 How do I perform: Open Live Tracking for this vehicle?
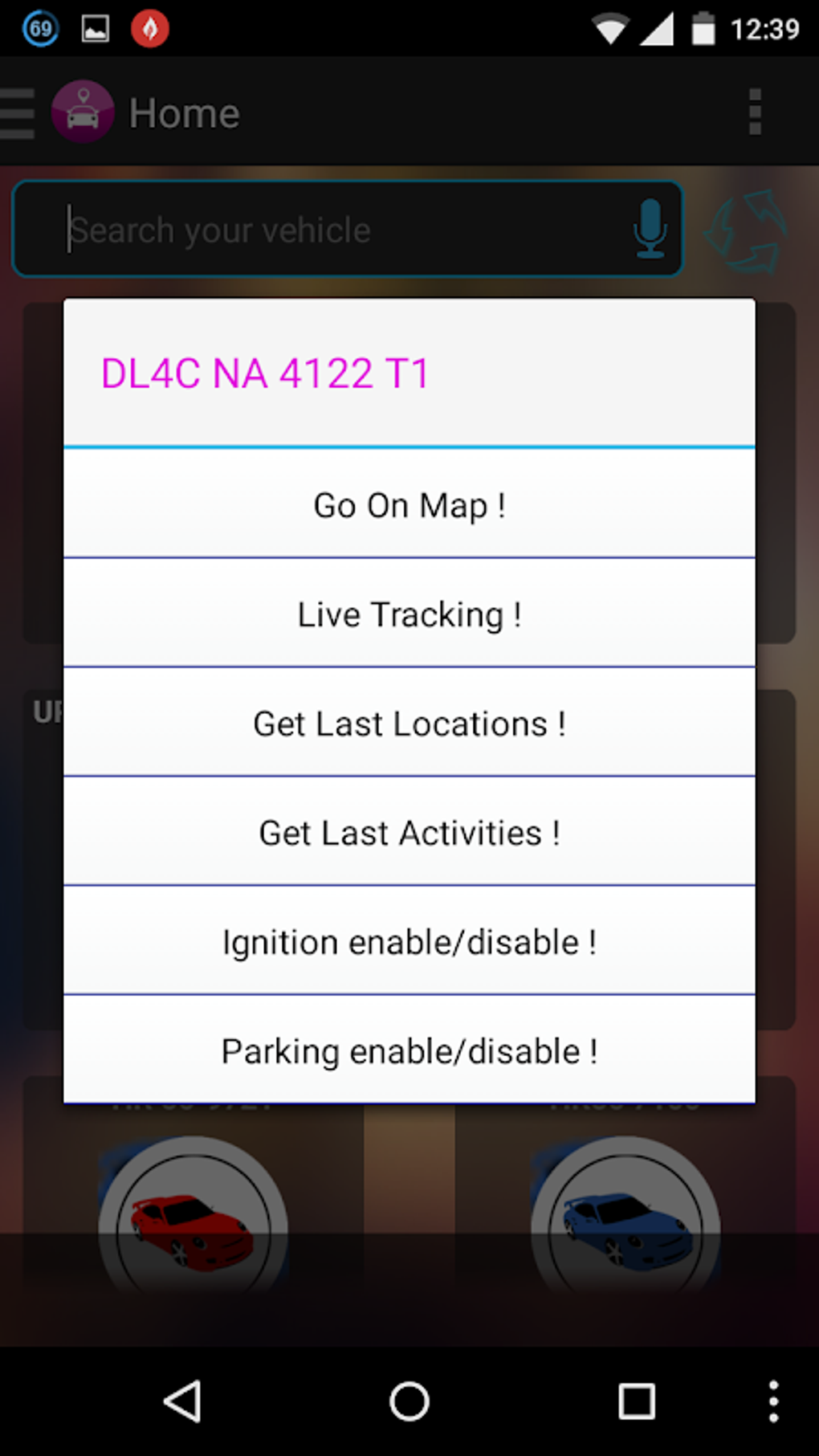pos(409,614)
